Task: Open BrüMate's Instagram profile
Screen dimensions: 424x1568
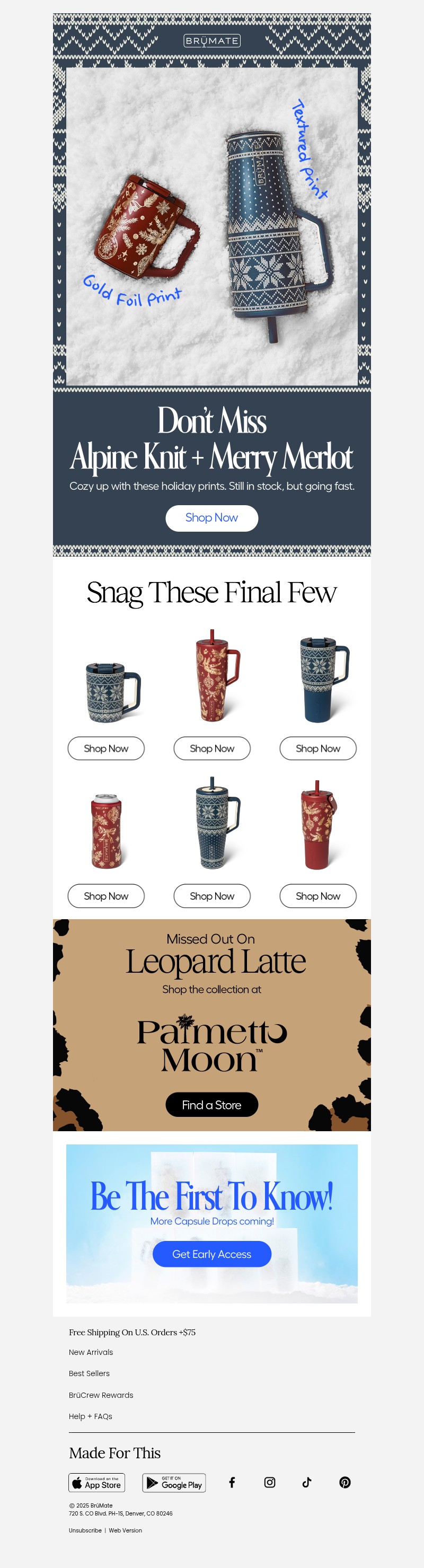Action: coord(269,1482)
